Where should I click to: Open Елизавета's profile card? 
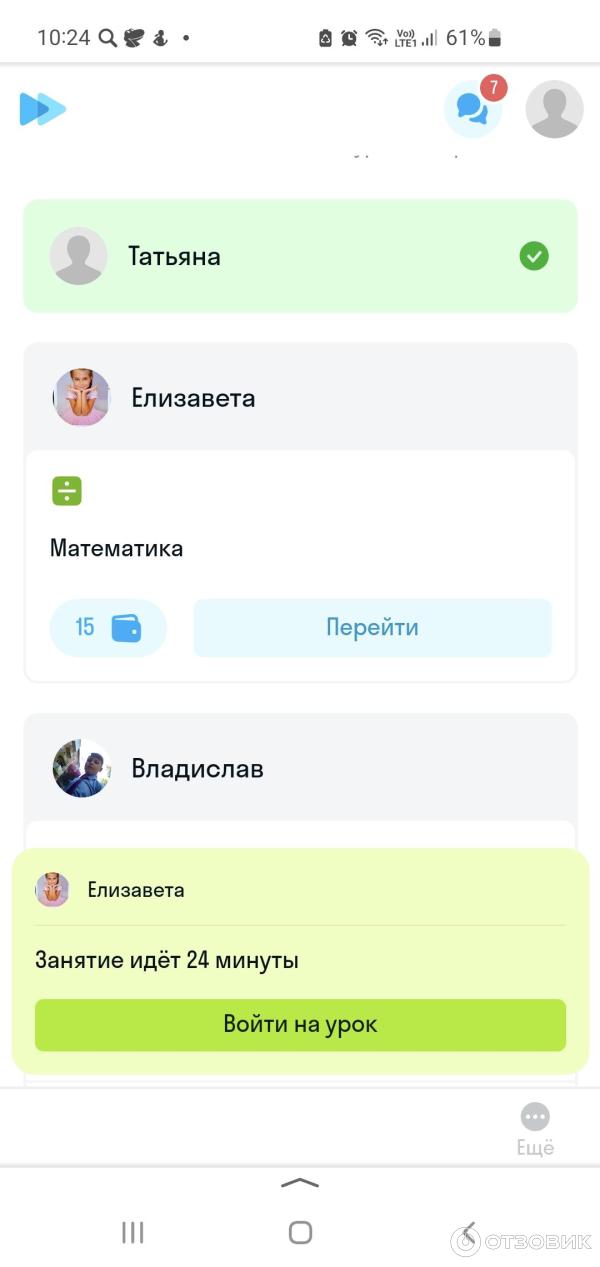click(x=300, y=398)
